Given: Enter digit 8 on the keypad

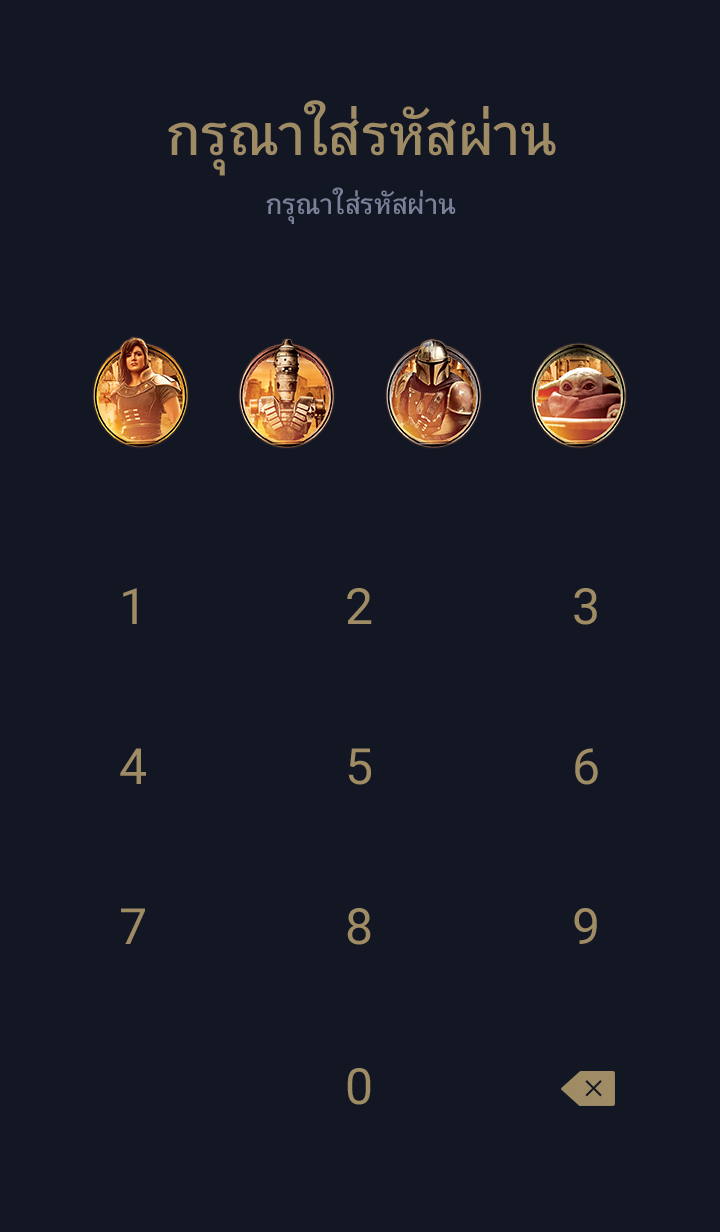Looking at the screenshot, I should (x=359, y=927).
